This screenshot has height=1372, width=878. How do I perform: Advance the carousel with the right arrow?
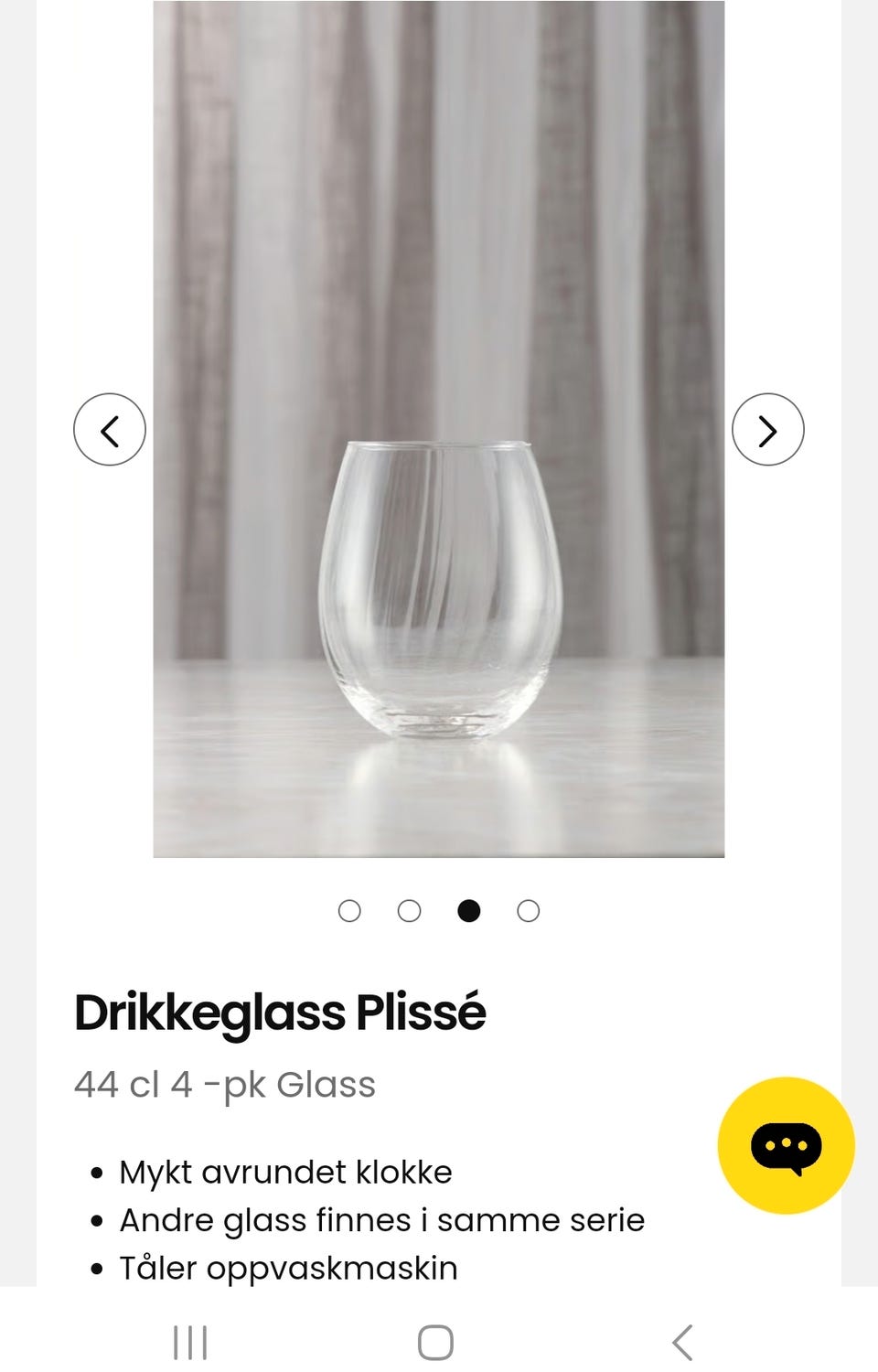tap(767, 430)
